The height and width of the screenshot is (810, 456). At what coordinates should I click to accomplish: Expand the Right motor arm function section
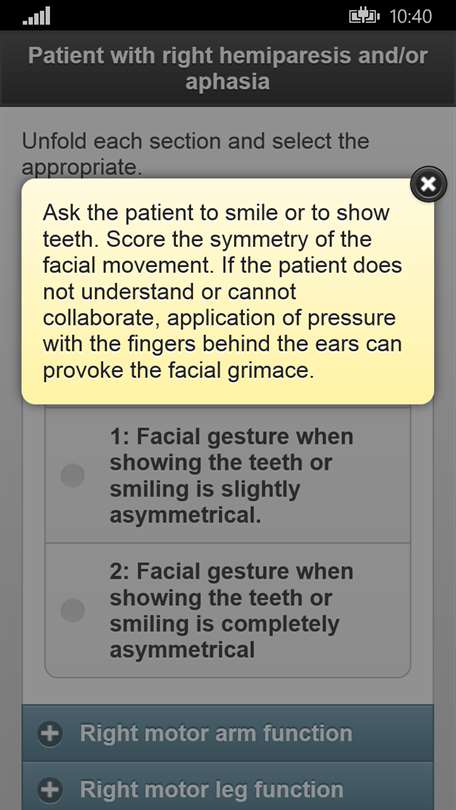tap(228, 733)
